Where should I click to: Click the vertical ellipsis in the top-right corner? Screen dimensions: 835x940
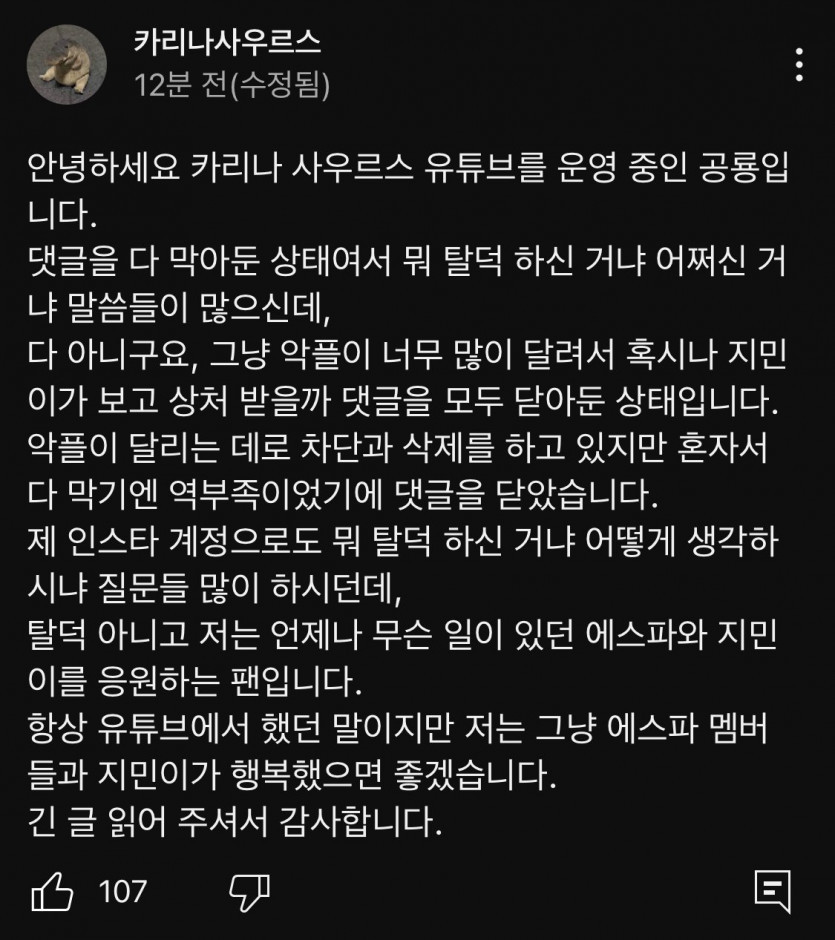pos(800,62)
